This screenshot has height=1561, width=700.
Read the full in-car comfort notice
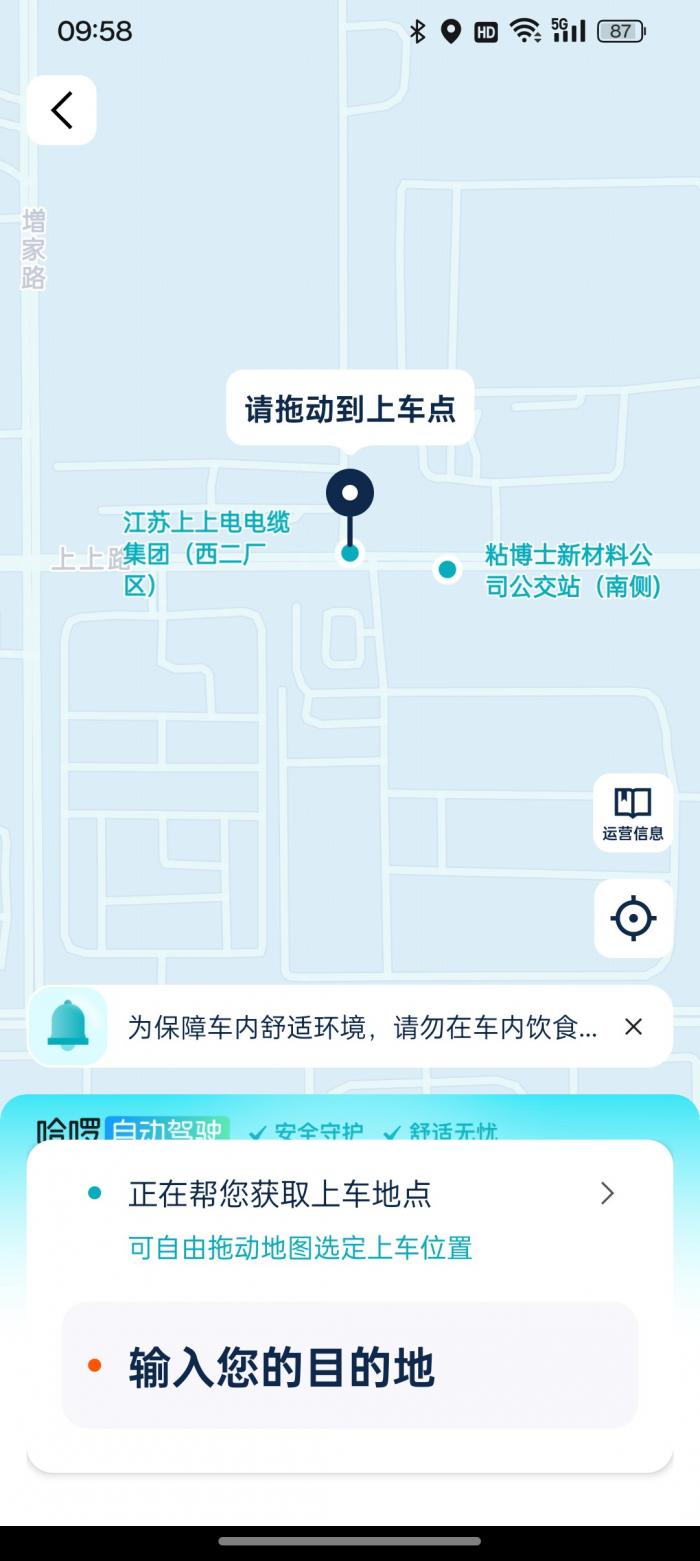point(362,1027)
